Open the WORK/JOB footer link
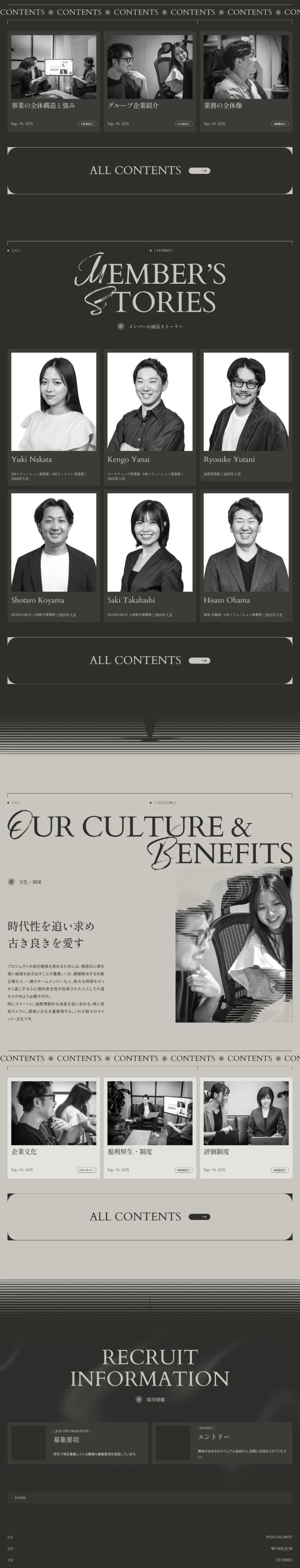The image size is (300, 1568). pos(281,1548)
